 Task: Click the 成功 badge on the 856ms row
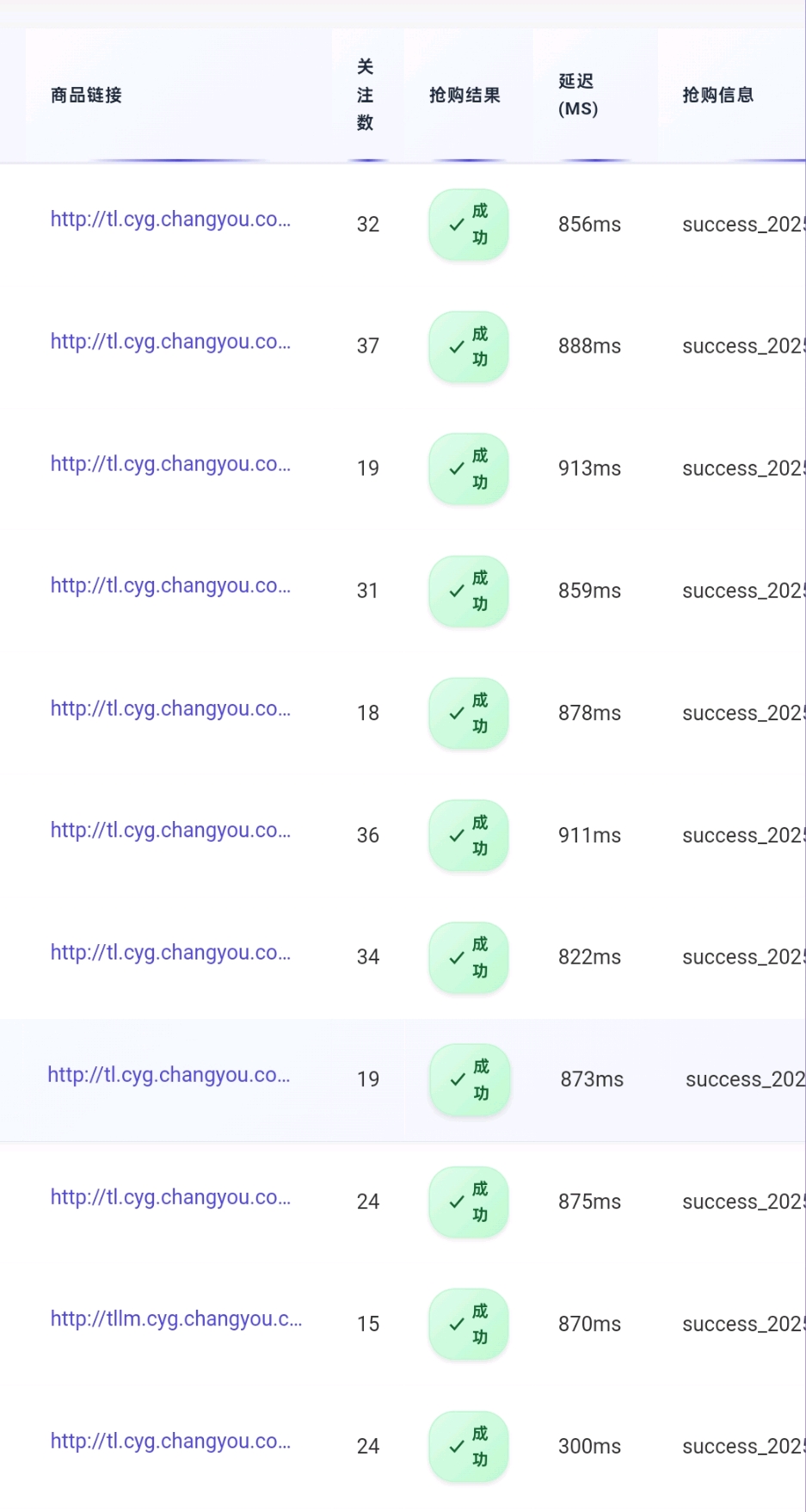pyautogui.click(x=468, y=225)
